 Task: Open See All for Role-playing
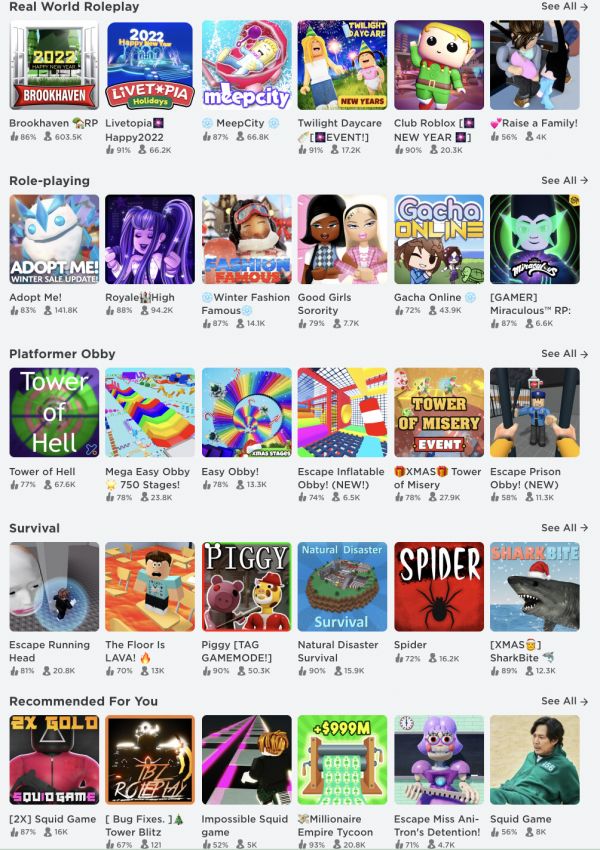click(x=564, y=181)
